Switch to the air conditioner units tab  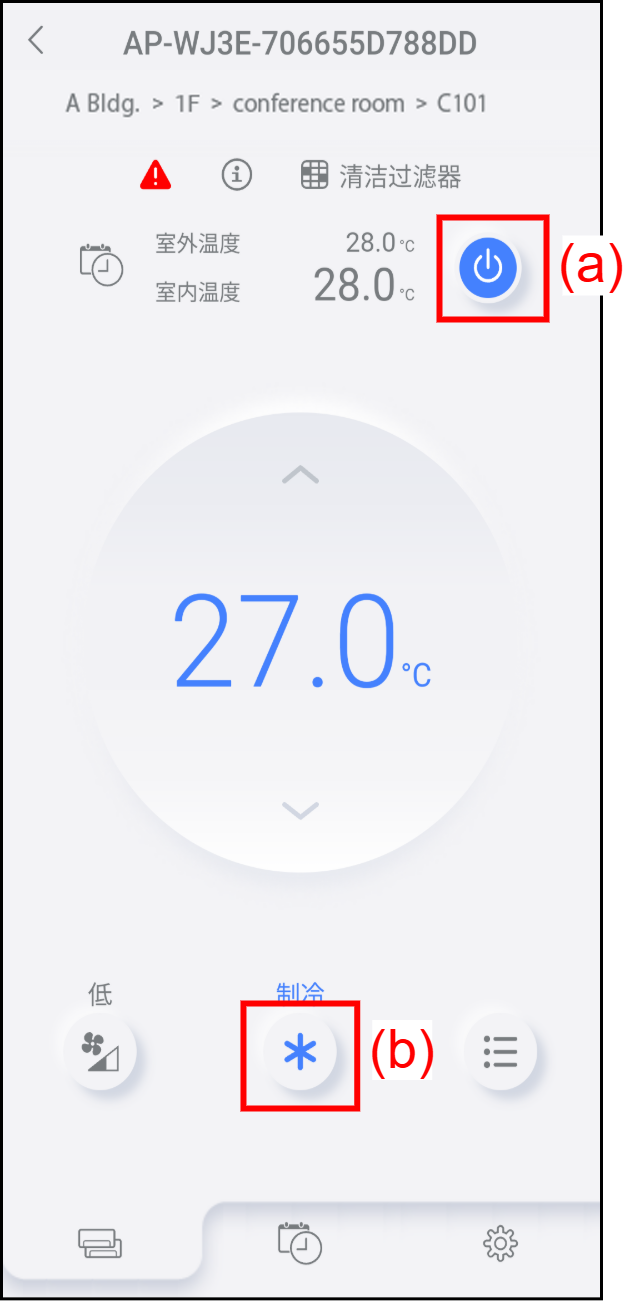pyautogui.click(x=101, y=1243)
